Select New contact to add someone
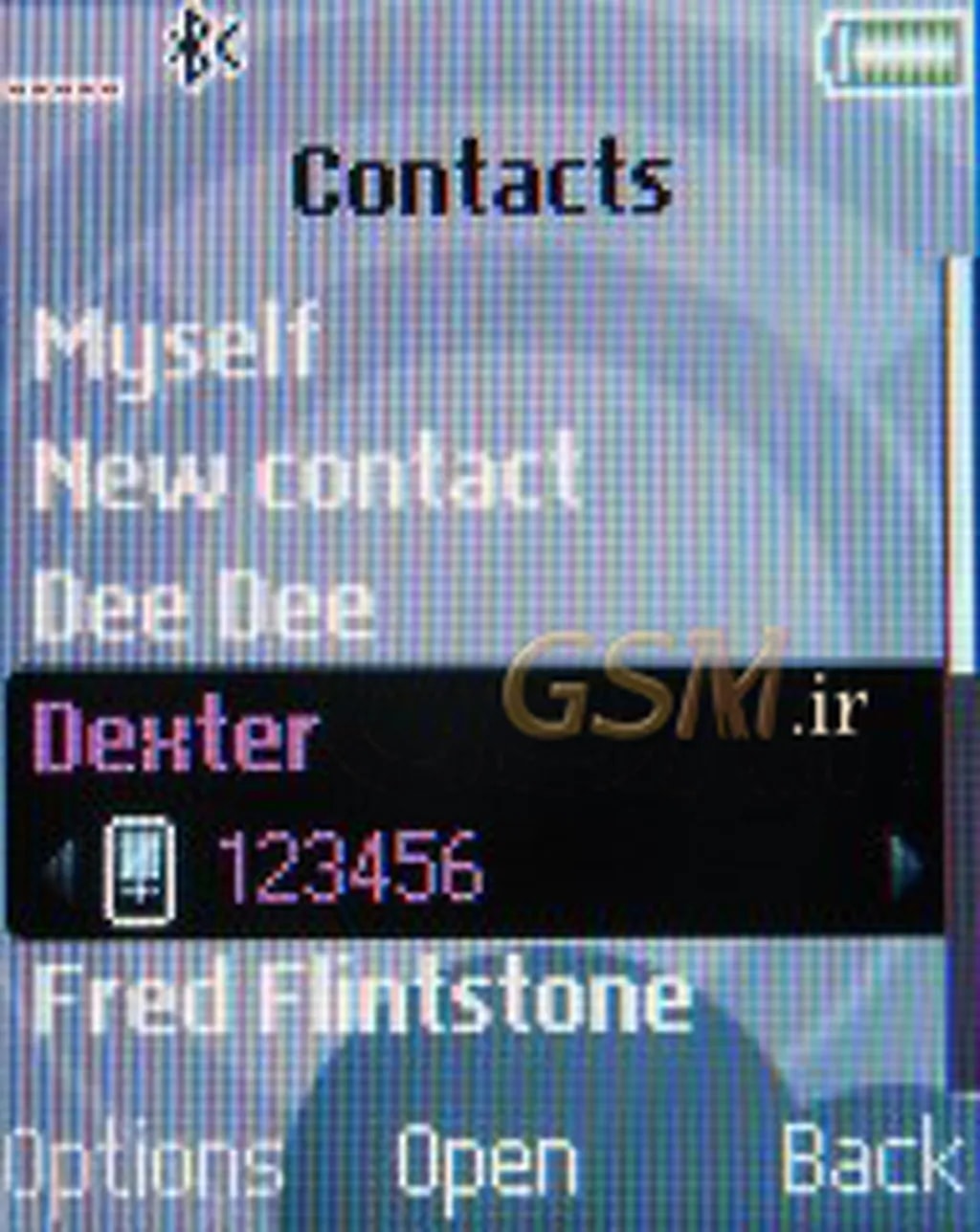This screenshot has width=980, height=1232. pos(306,472)
